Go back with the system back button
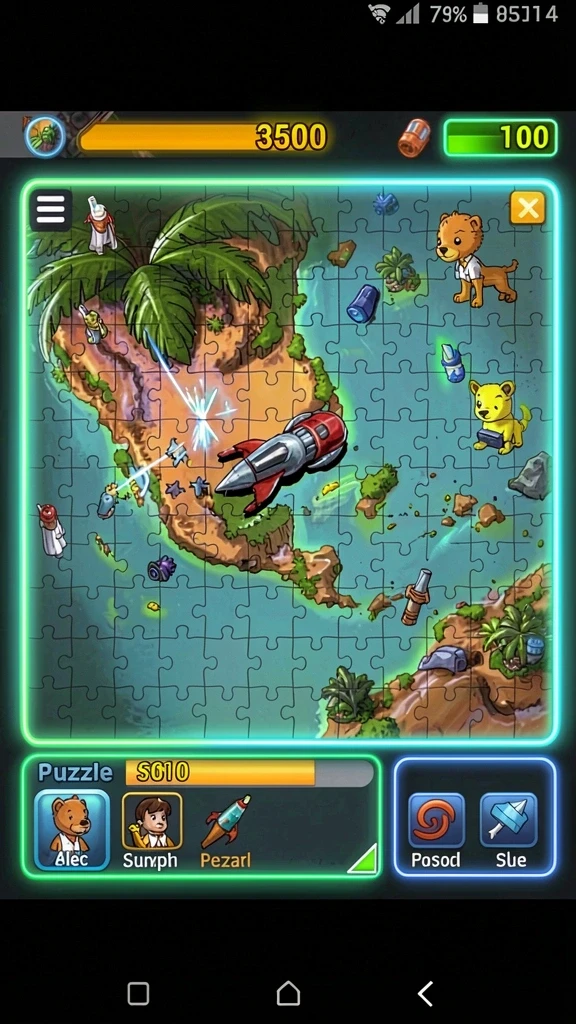This screenshot has width=576, height=1024. click(425, 994)
